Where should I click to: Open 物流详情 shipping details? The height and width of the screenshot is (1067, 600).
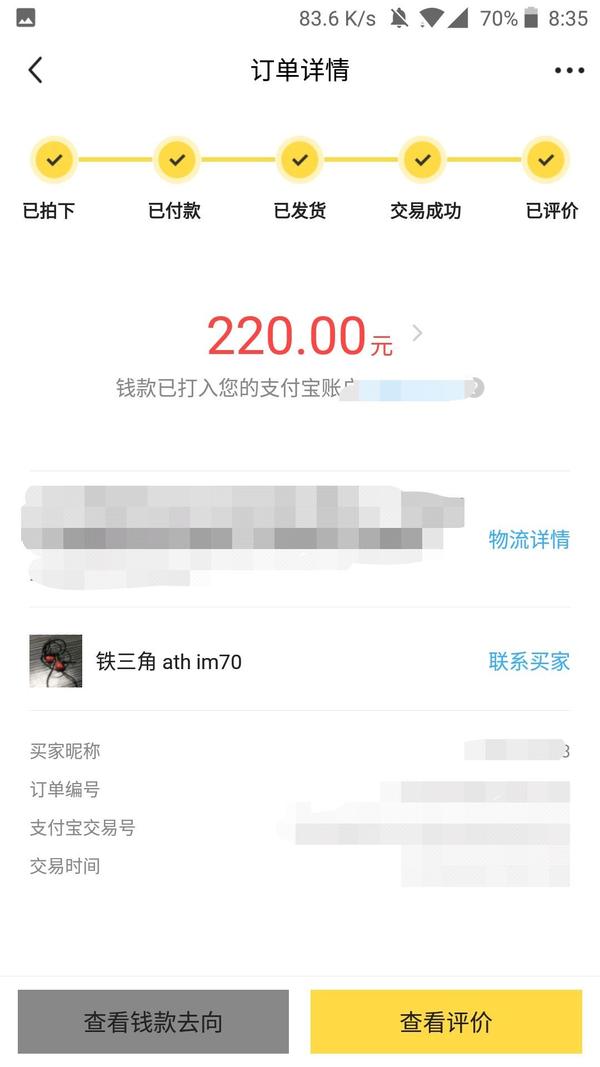[x=529, y=540]
